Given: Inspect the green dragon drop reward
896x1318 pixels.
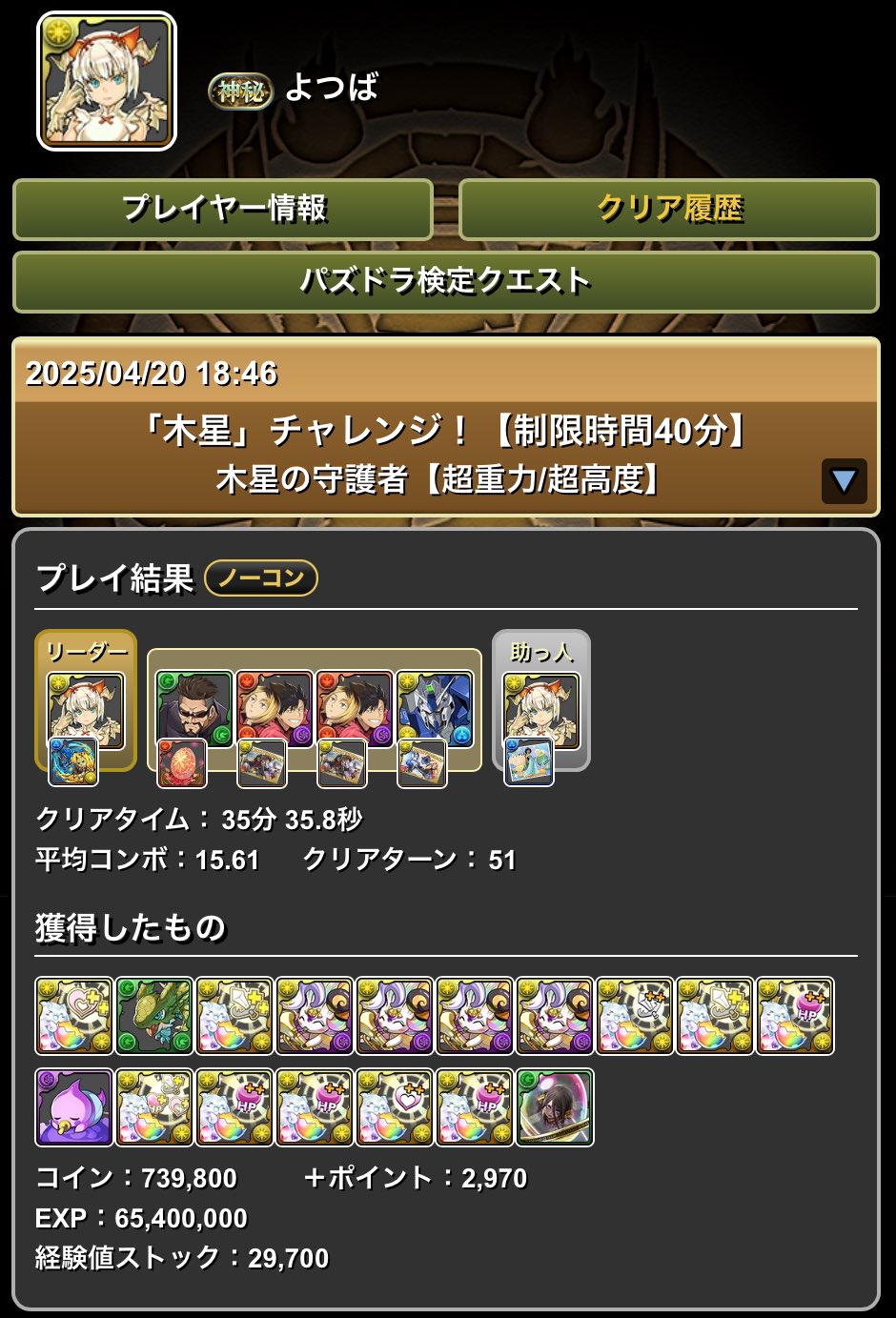Looking at the screenshot, I should point(154,1016).
